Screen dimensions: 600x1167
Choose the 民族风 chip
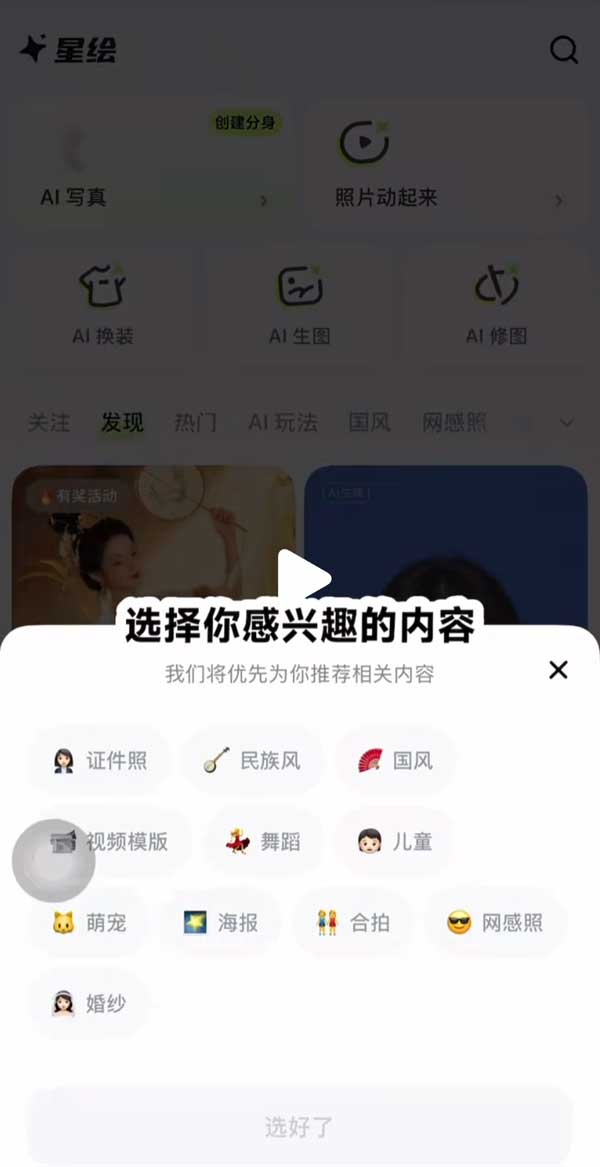(x=251, y=761)
